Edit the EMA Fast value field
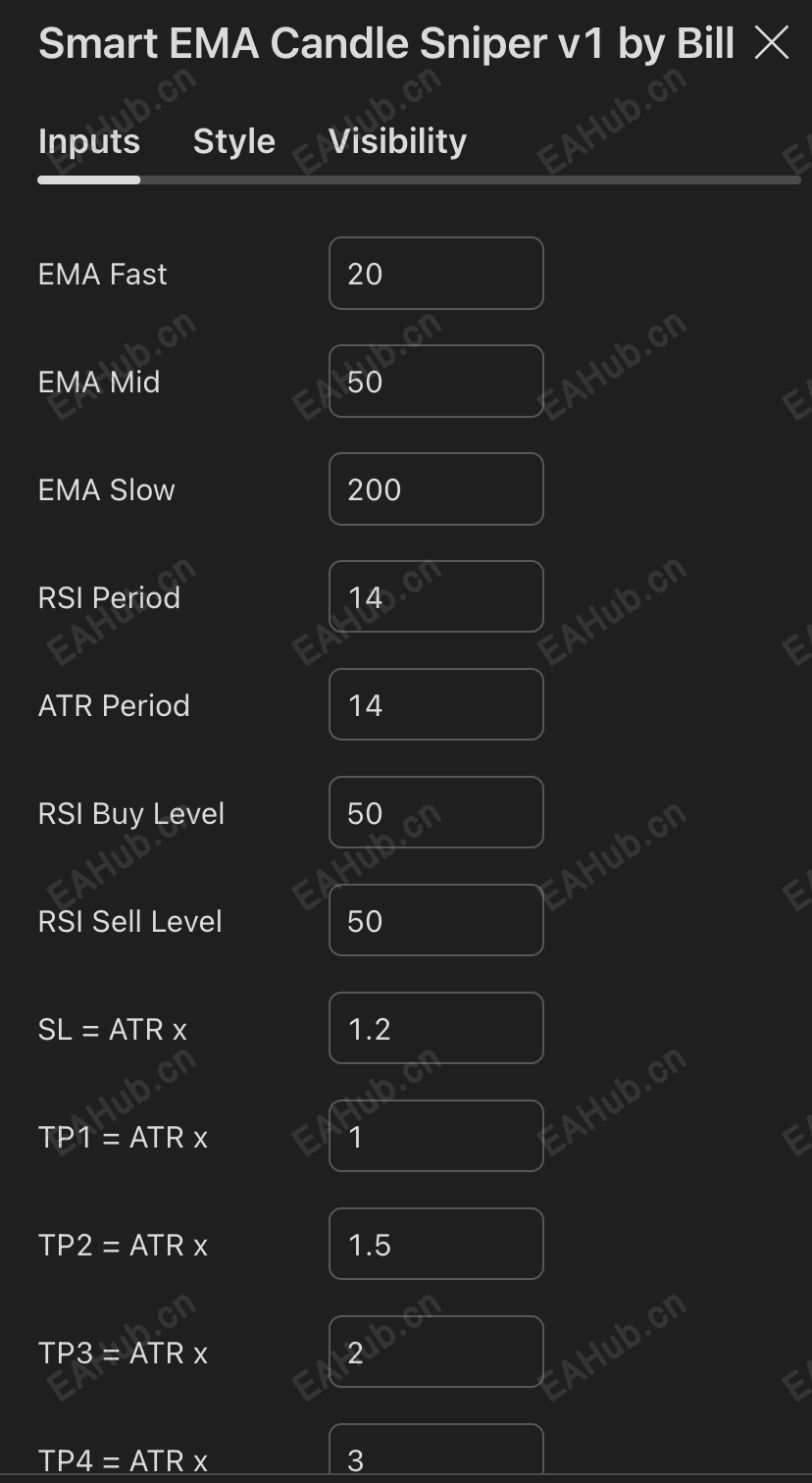 tap(435, 274)
